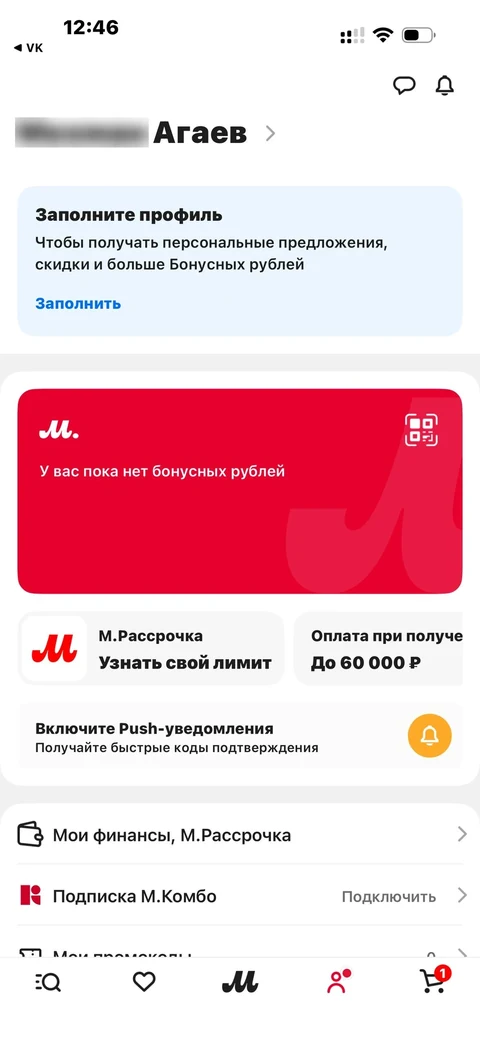Open the М.Рассрочка limit card

(x=151, y=649)
